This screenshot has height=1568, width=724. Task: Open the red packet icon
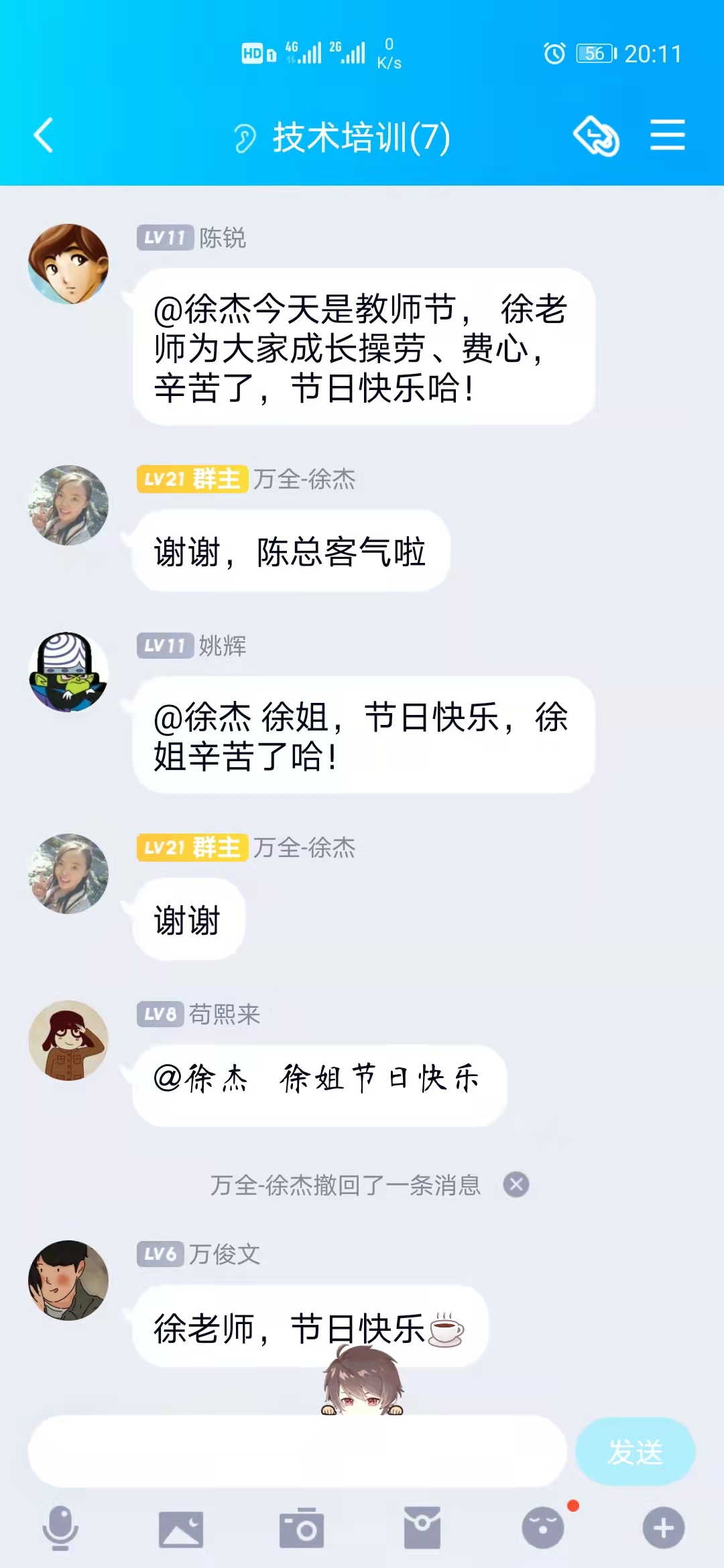coord(422,1528)
